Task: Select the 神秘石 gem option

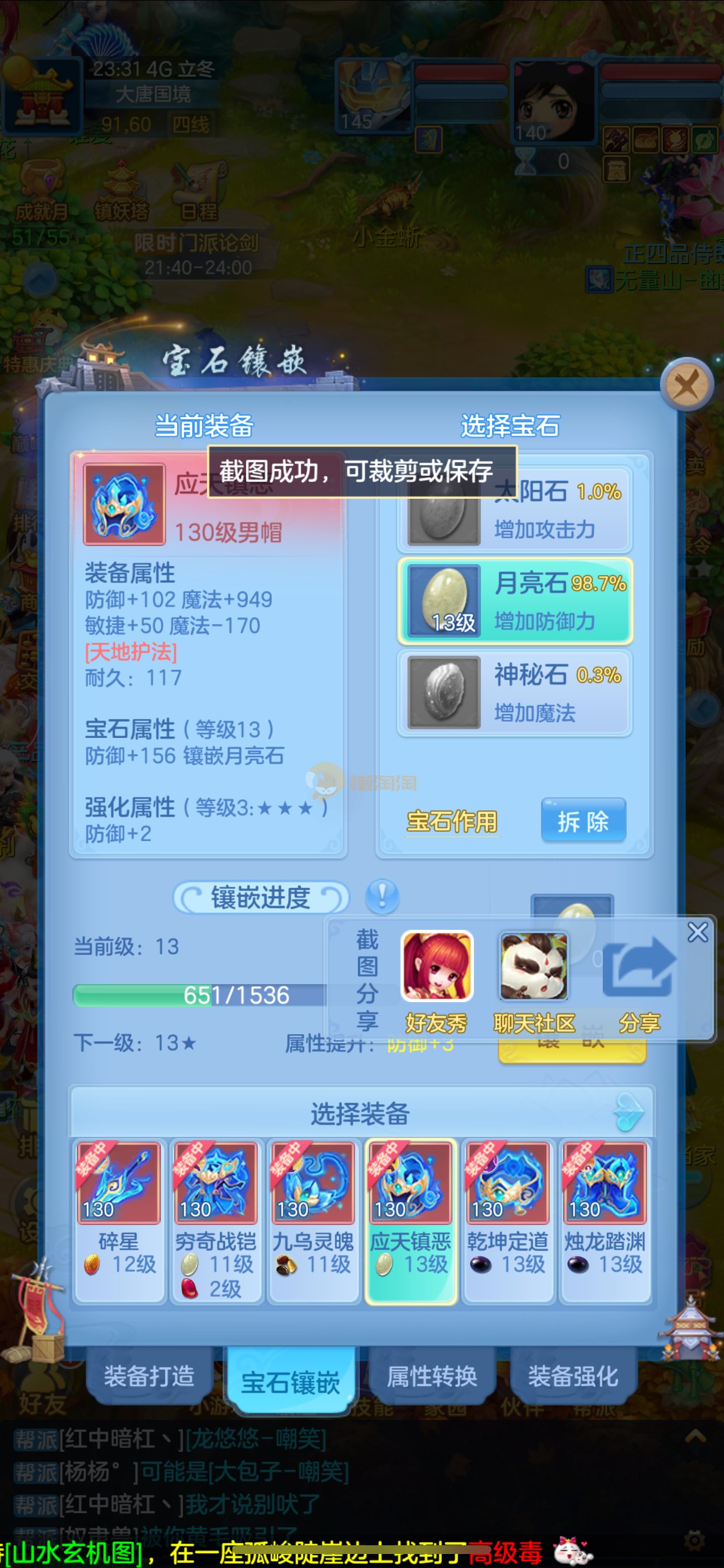Action: click(514, 692)
